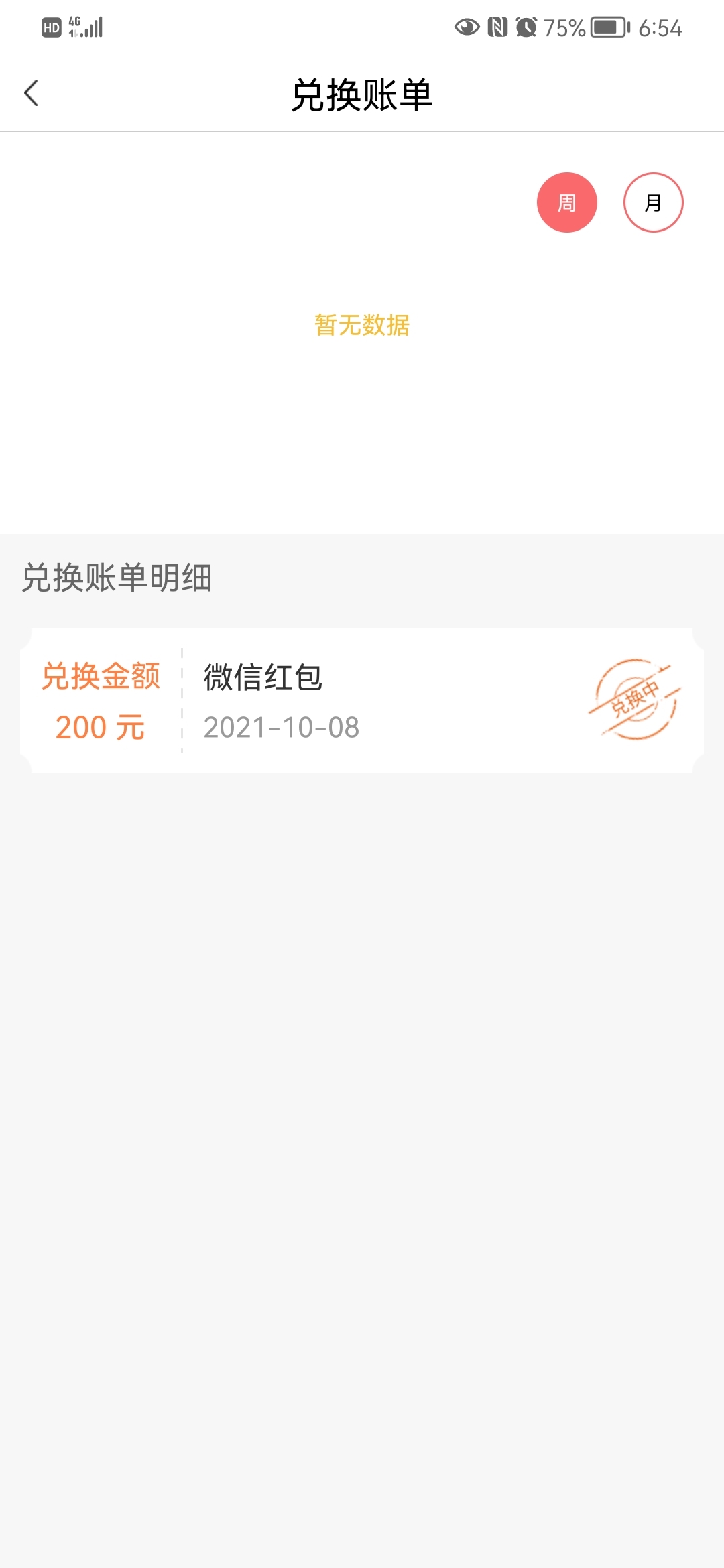The image size is (724, 1568).
Task: Go back from the 兑换账单 page
Action: [31, 93]
